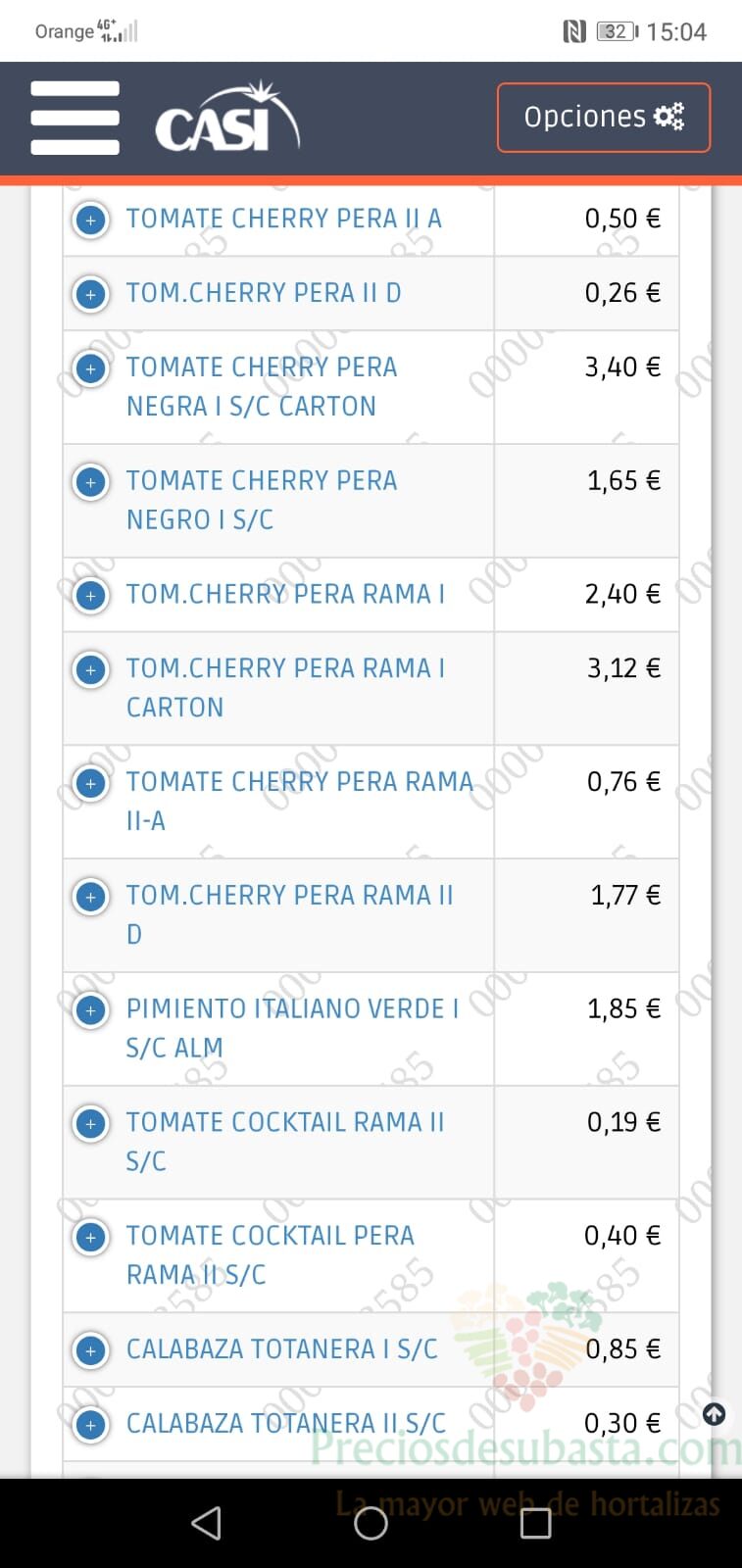Expand TOM.CHERRY PERA RAMA II D

point(91,897)
